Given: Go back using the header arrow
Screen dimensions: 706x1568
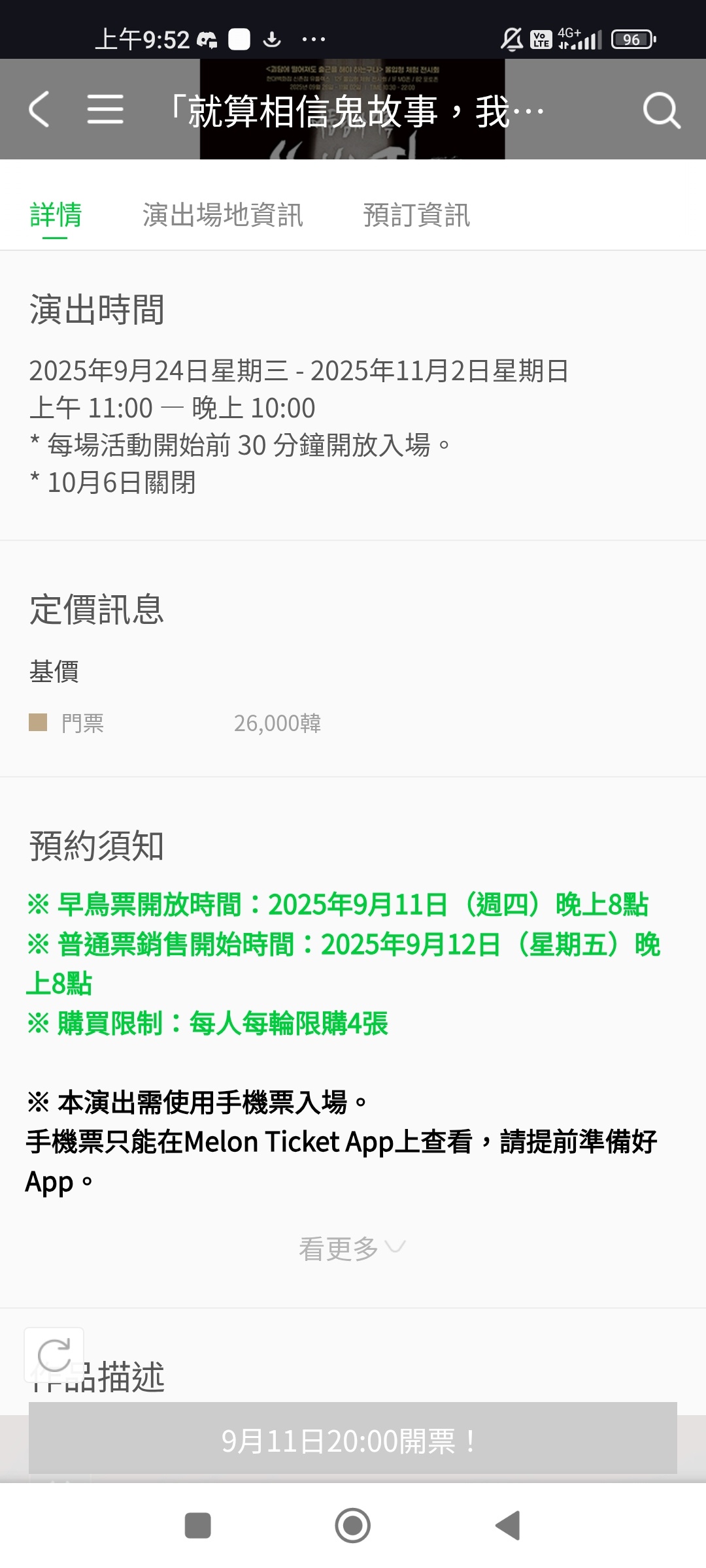Looking at the screenshot, I should coord(39,109).
